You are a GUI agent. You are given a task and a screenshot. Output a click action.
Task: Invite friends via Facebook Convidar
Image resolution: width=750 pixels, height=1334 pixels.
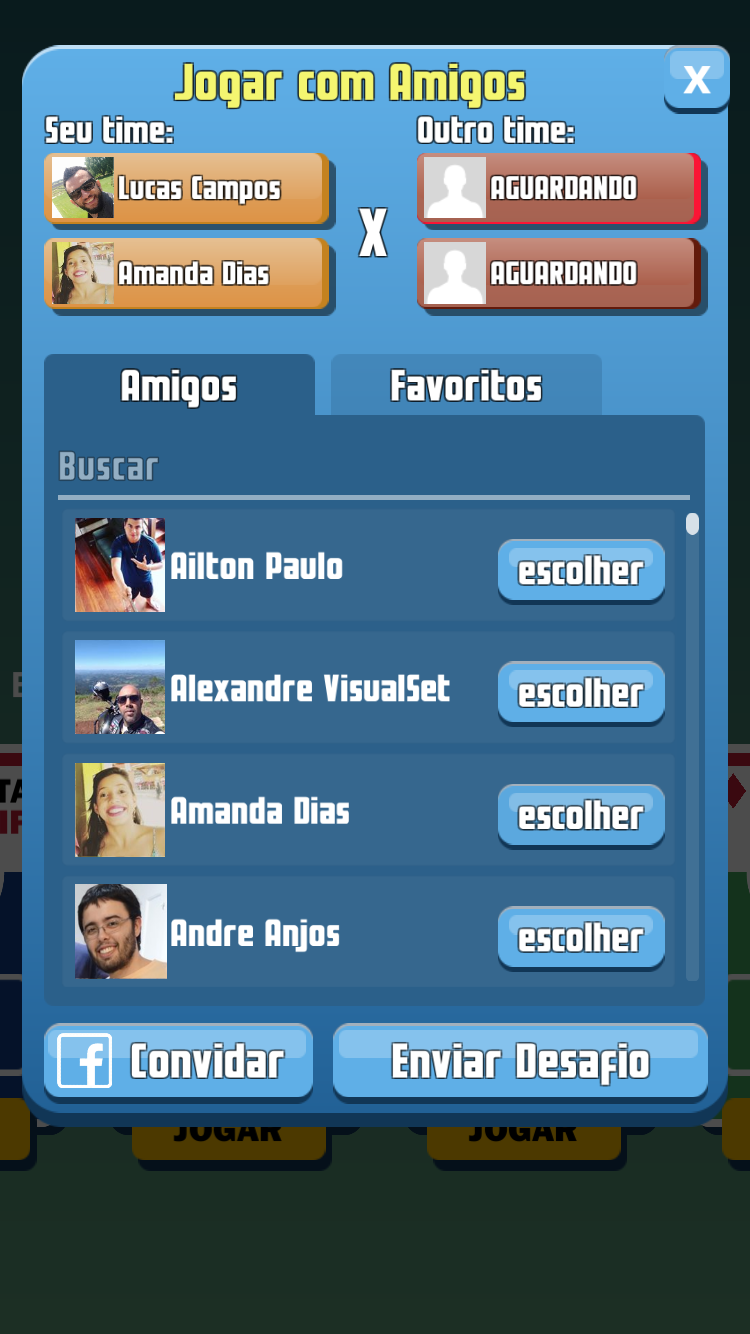click(x=179, y=1061)
